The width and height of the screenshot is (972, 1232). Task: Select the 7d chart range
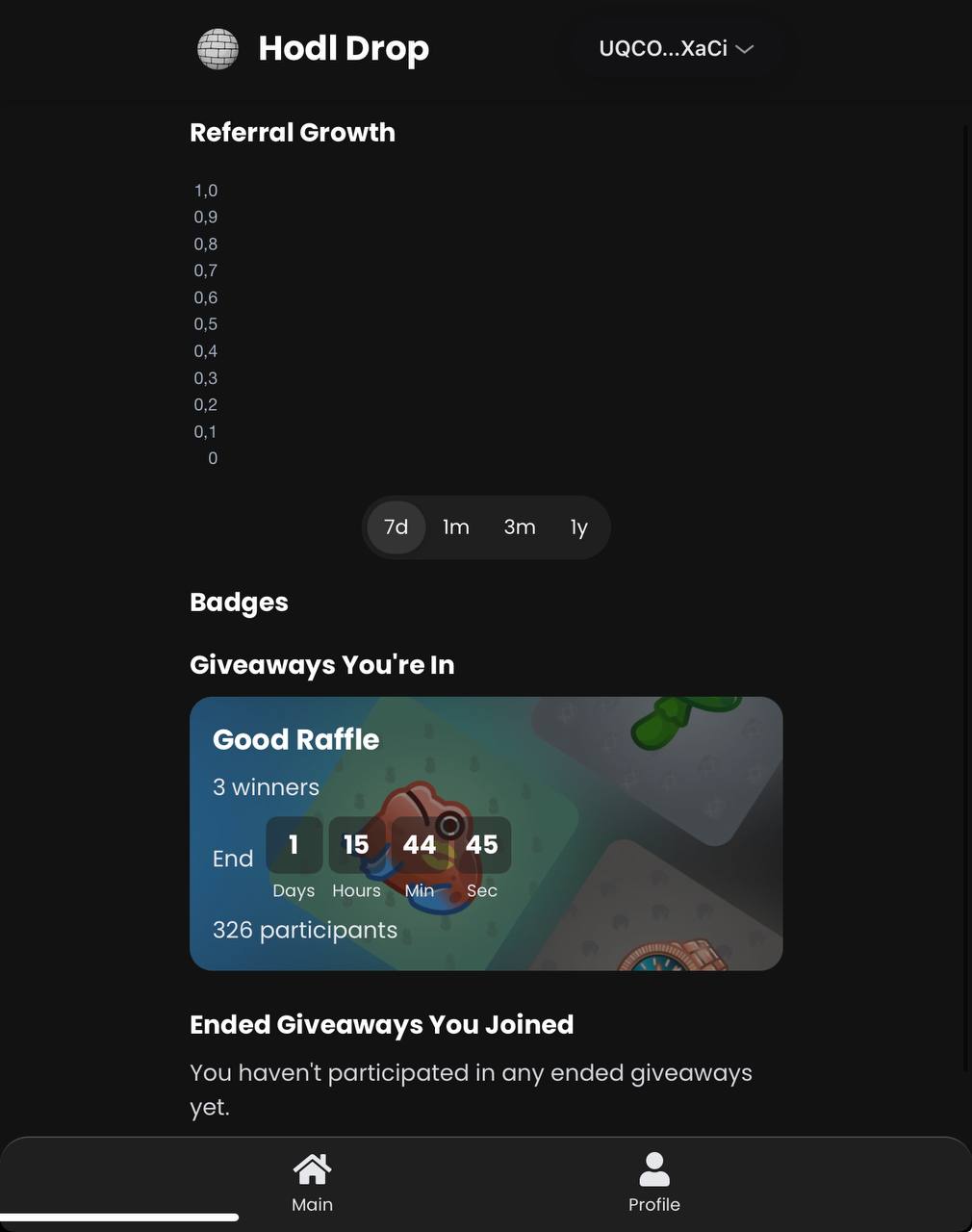396,527
